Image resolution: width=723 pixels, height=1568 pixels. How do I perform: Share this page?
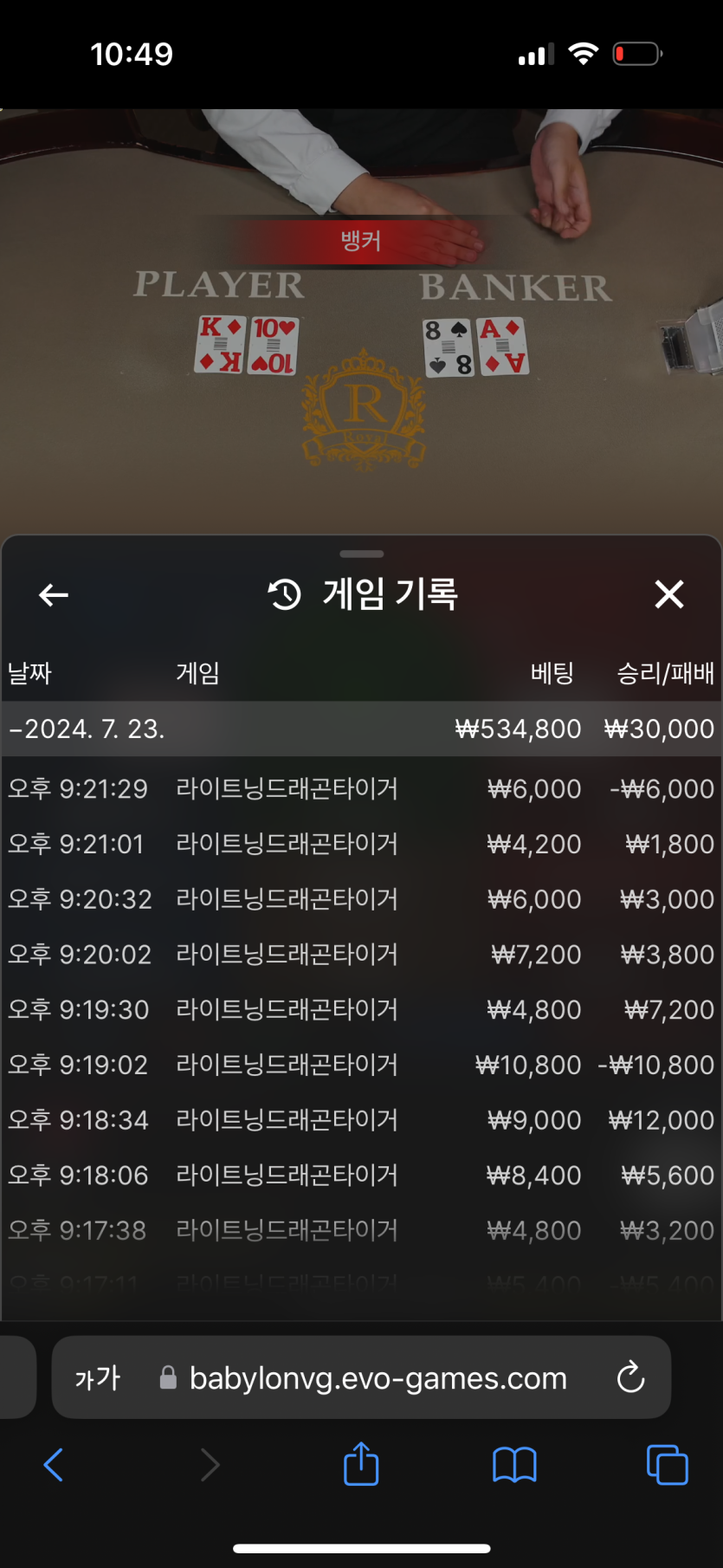click(361, 1464)
